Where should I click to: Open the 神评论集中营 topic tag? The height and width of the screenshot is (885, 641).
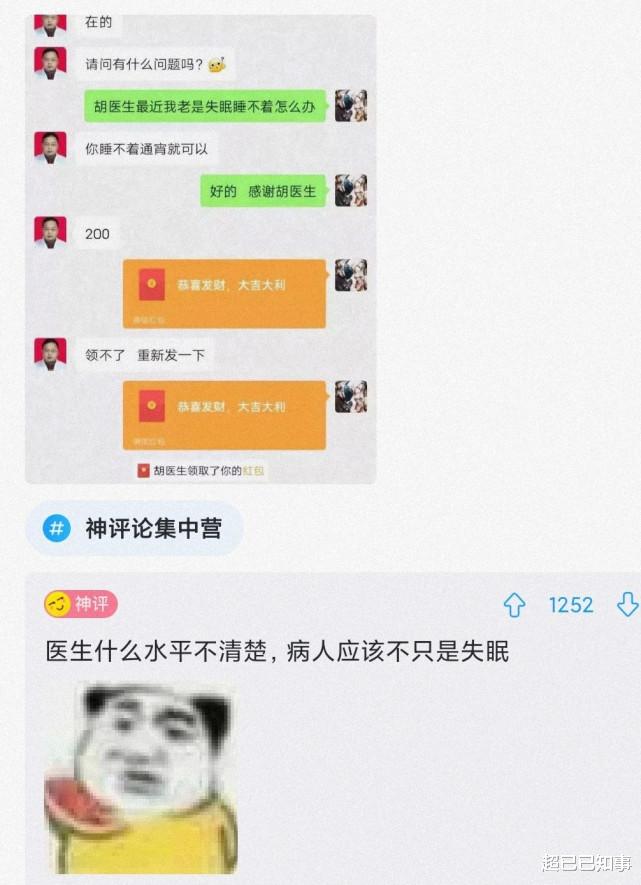tap(134, 529)
